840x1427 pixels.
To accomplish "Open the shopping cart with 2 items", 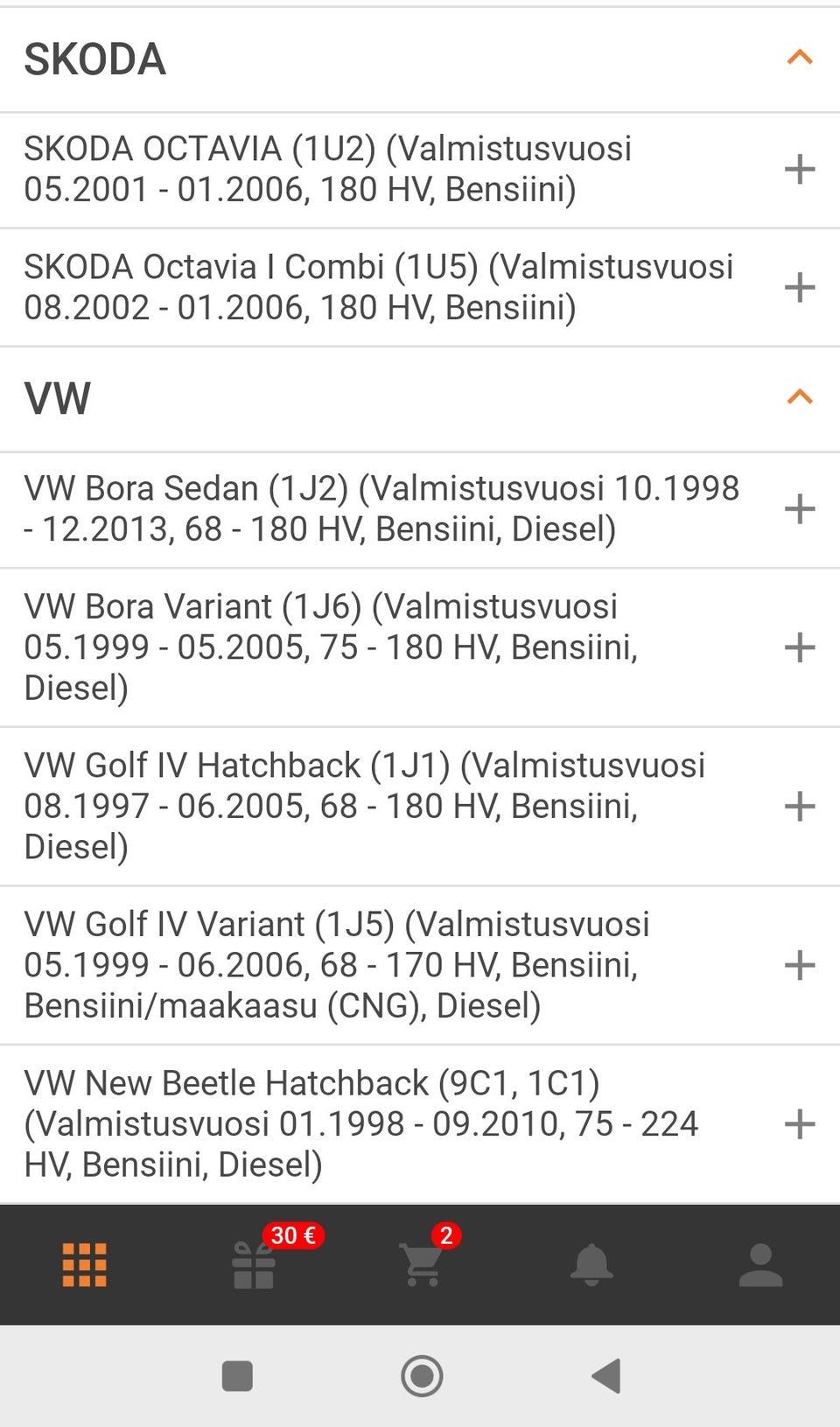I will click(x=423, y=1265).
